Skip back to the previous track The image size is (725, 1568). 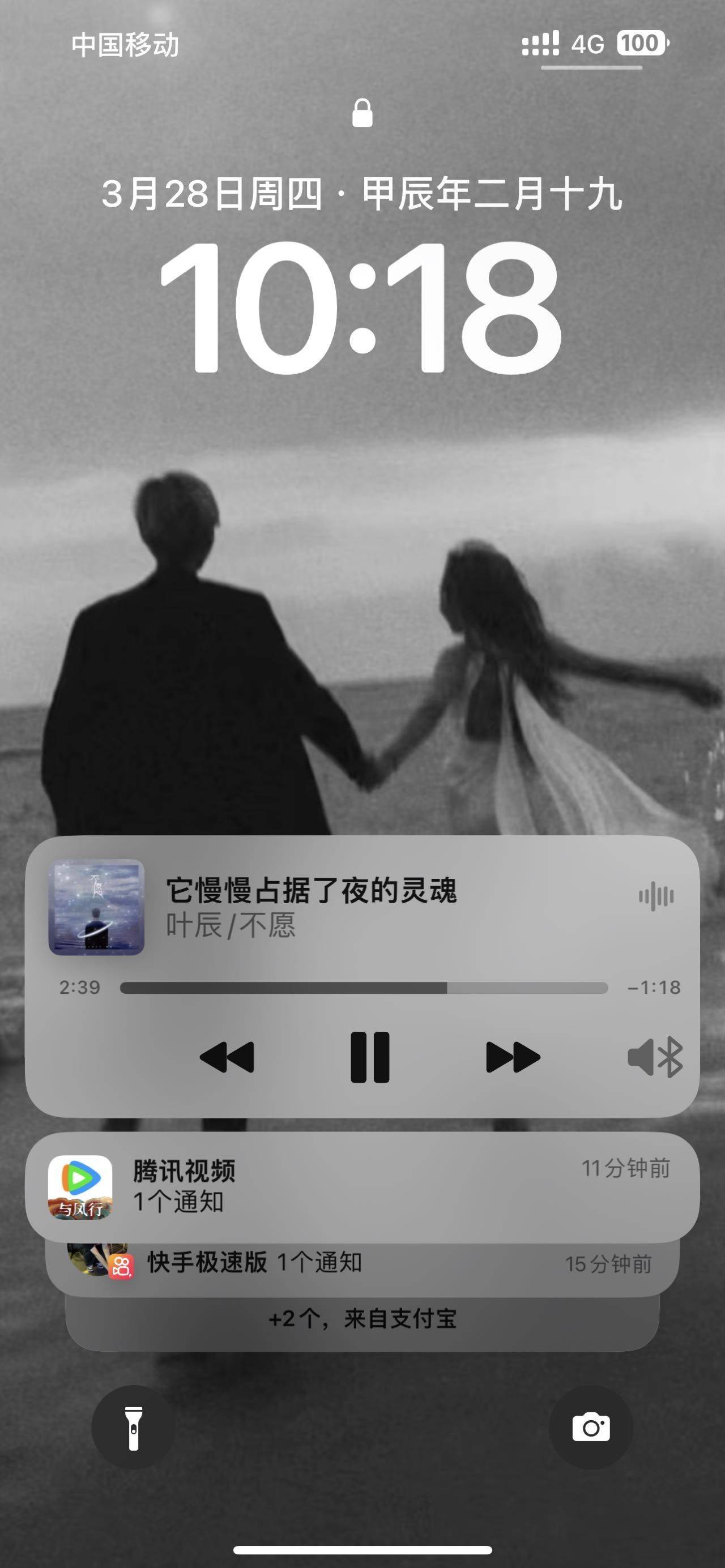(x=227, y=1057)
